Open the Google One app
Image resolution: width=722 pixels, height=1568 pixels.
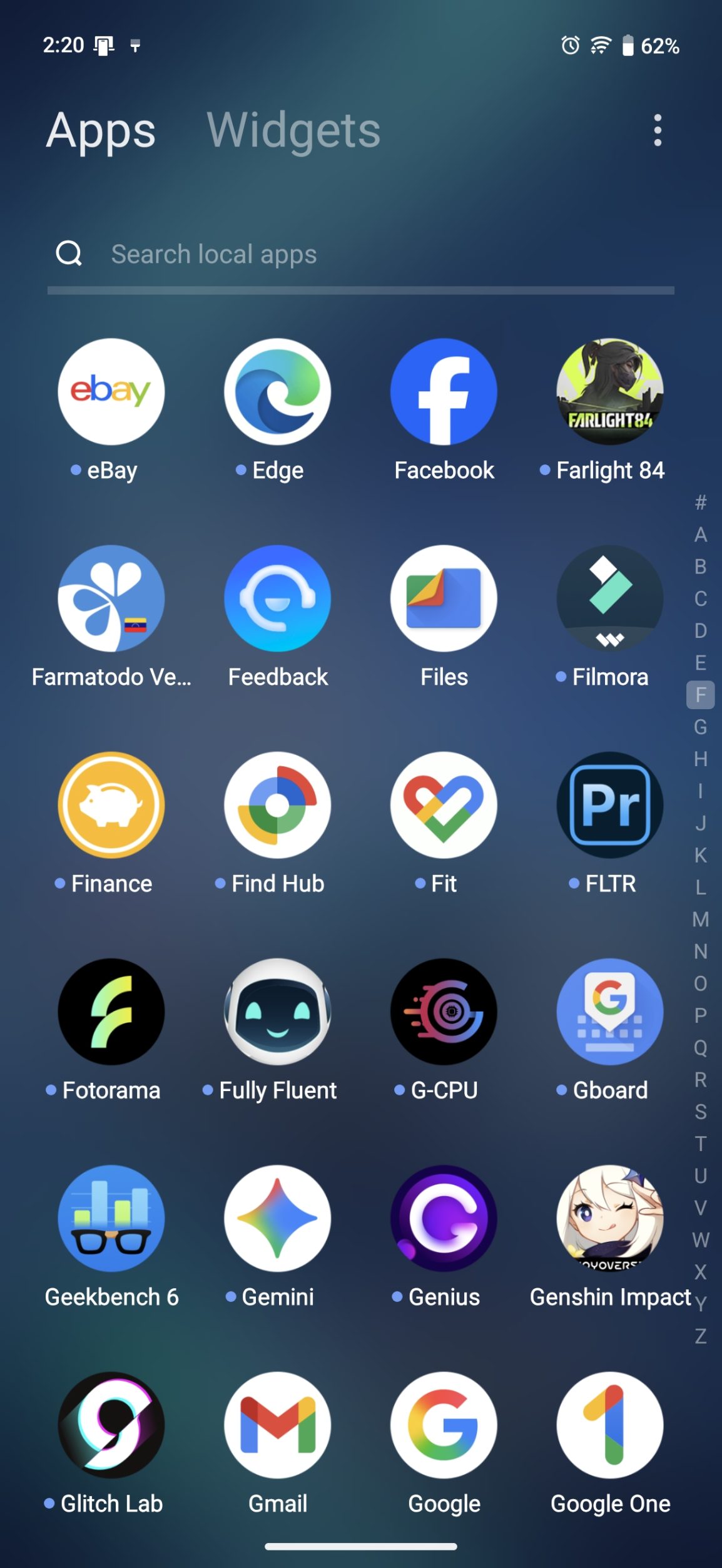[610, 1425]
